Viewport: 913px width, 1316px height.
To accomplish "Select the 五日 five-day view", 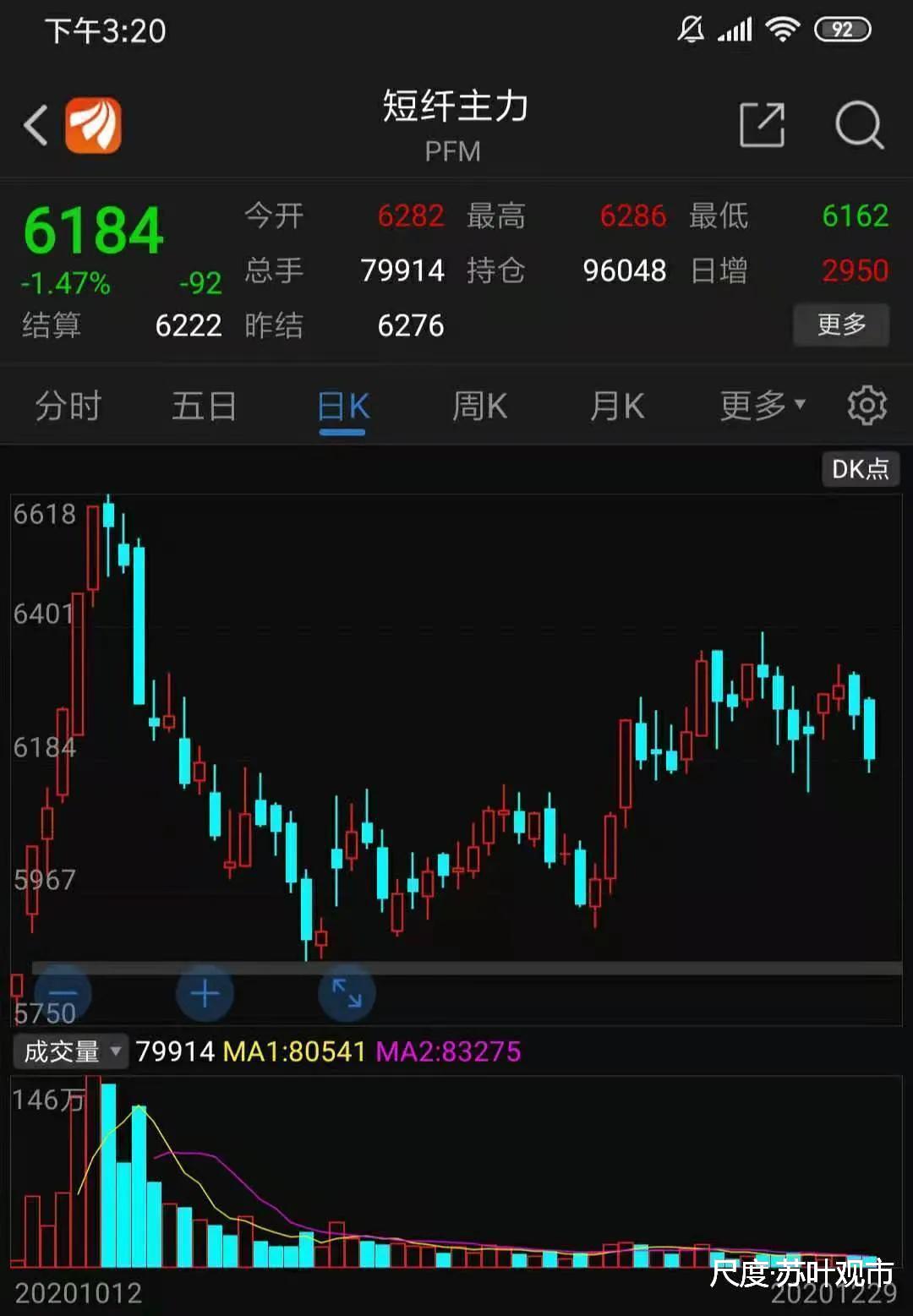I will [x=203, y=406].
